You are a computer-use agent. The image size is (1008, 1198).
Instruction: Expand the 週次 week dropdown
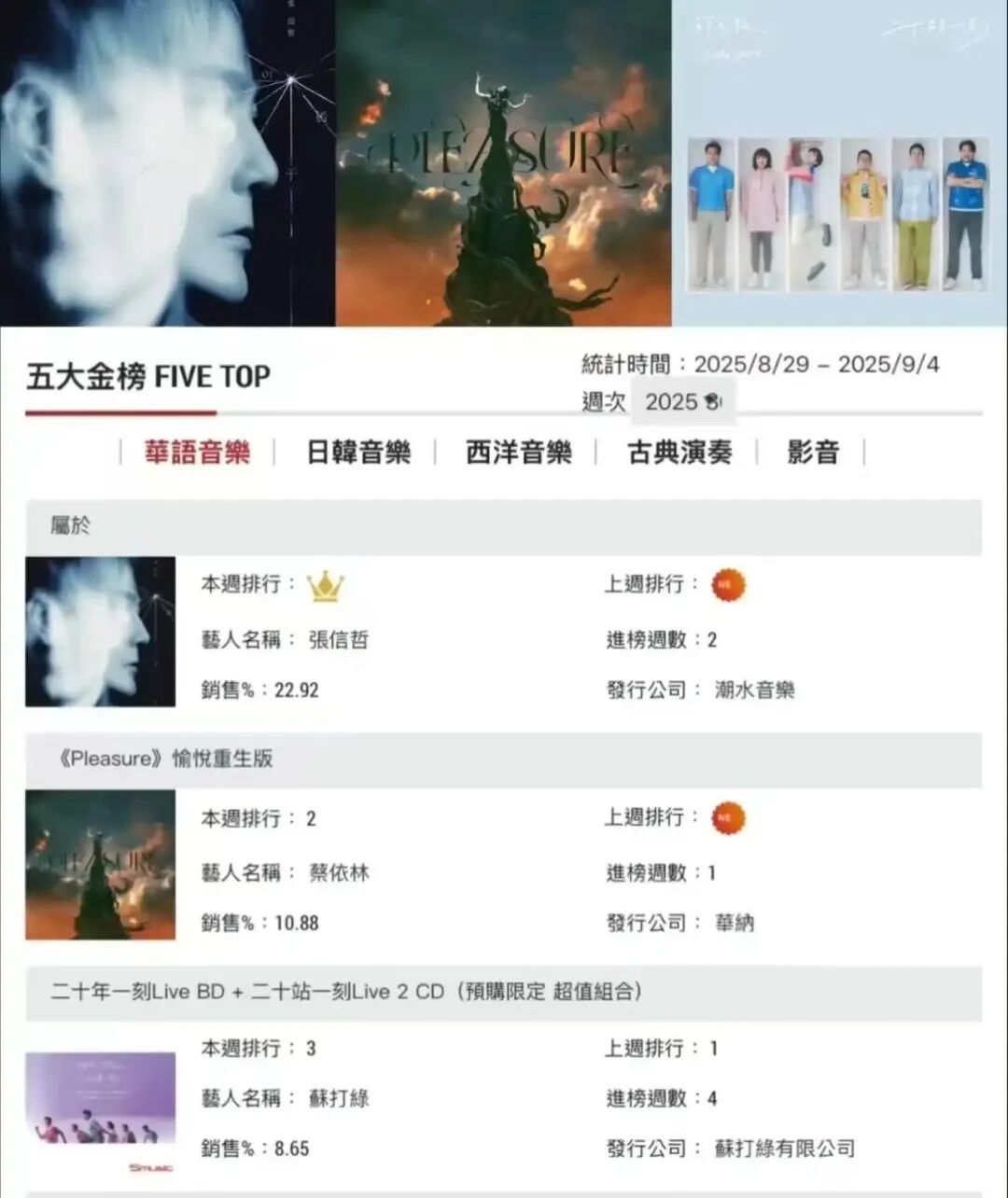click(x=684, y=402)
